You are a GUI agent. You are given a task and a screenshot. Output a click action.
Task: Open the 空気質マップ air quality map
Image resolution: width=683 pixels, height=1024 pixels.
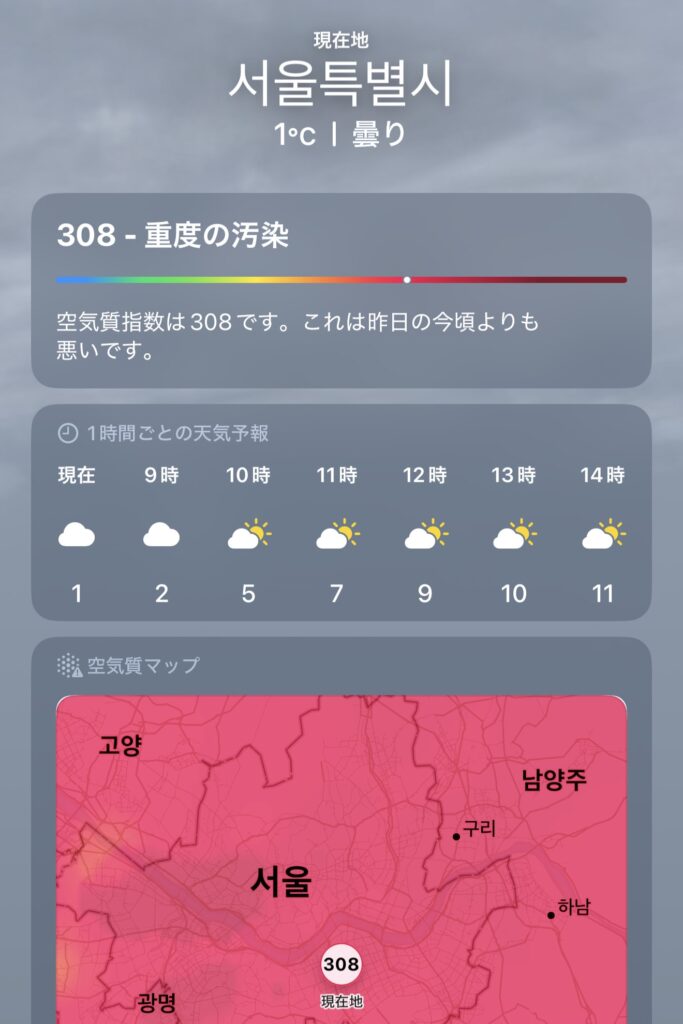(x=341, y=850)
